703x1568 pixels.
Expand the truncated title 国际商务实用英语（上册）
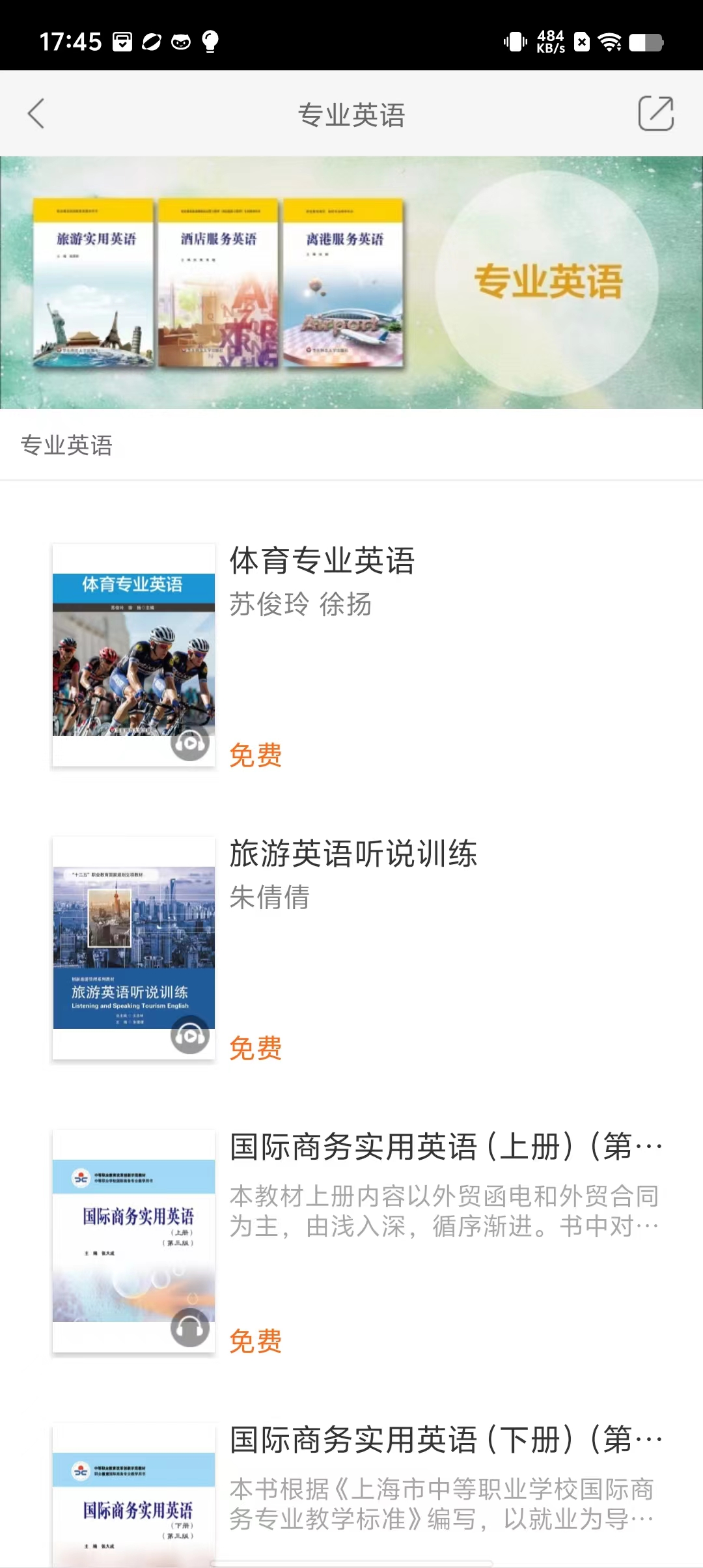[447, 1146]
